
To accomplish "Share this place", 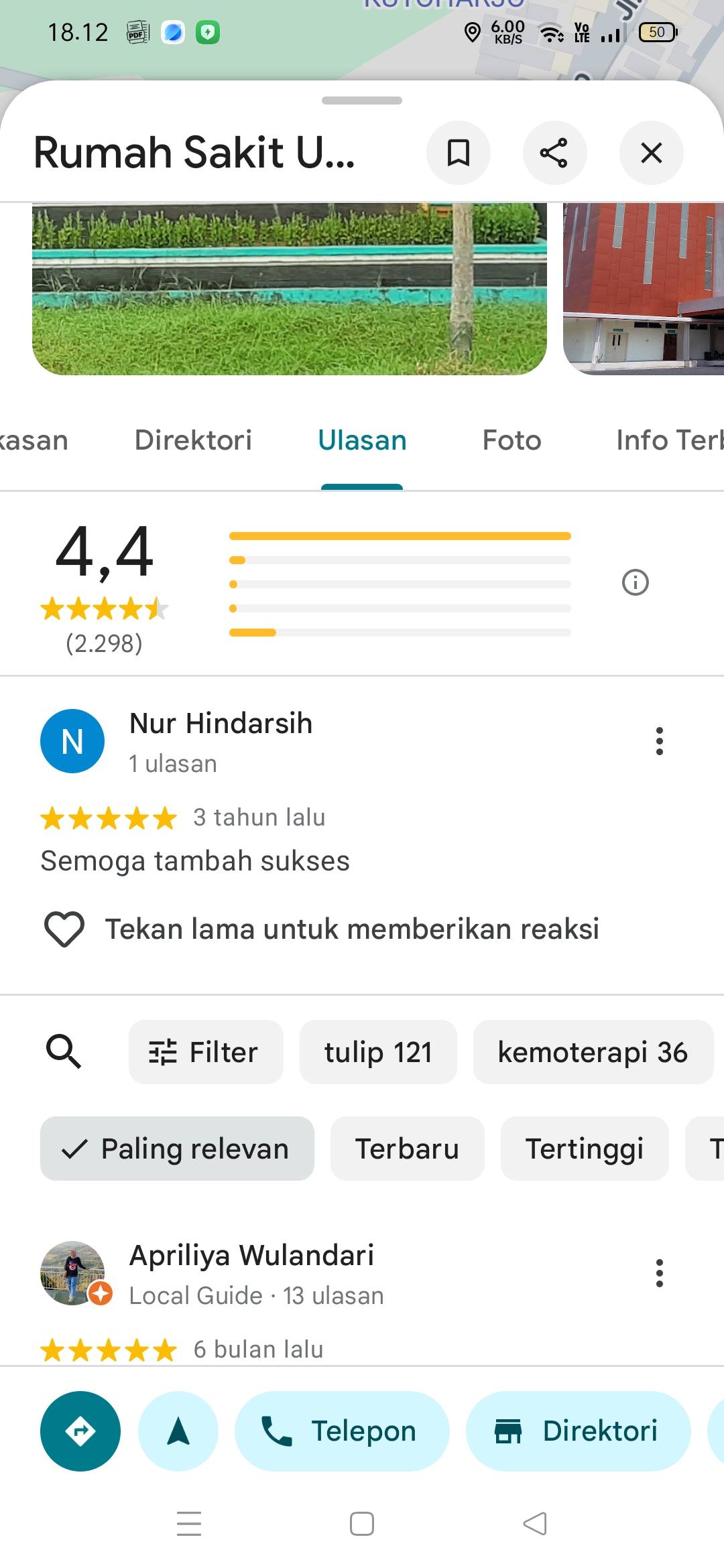I will 554,153.
